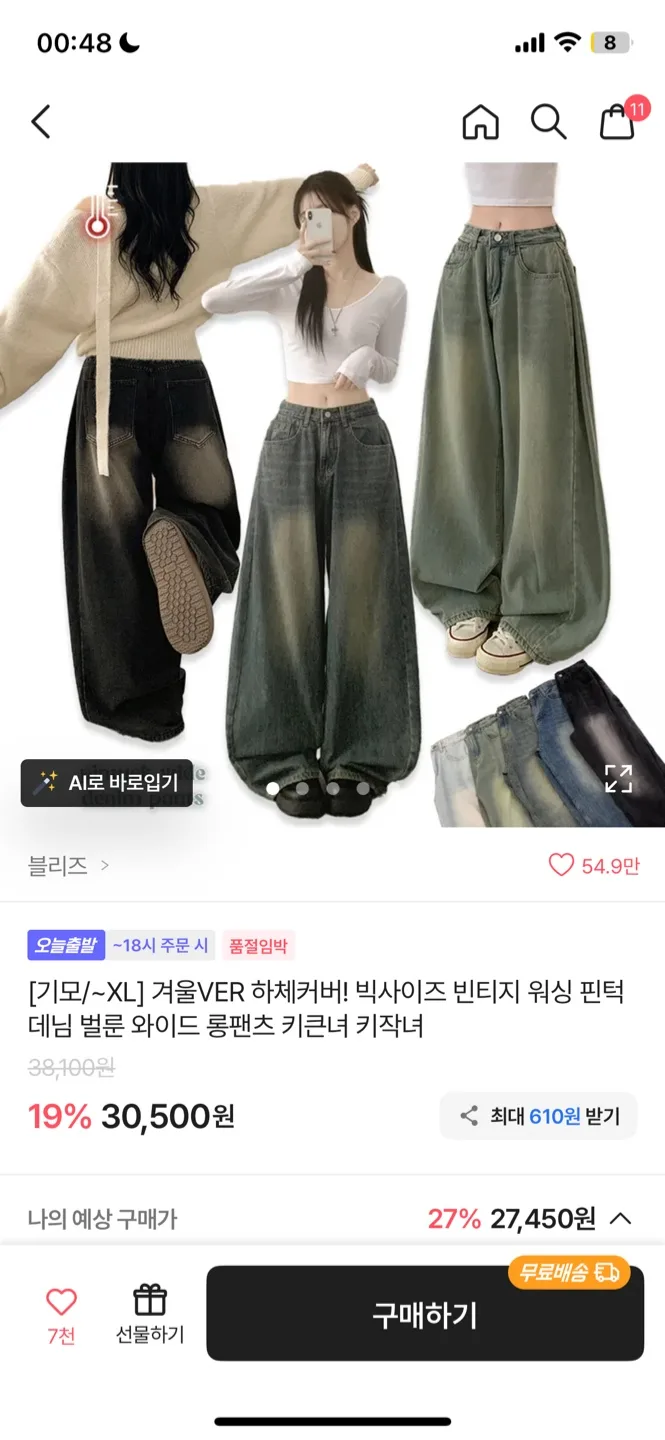The image size is (665, 1440).
Task: Open the home icon in the top bar
Action: [480, 122]
